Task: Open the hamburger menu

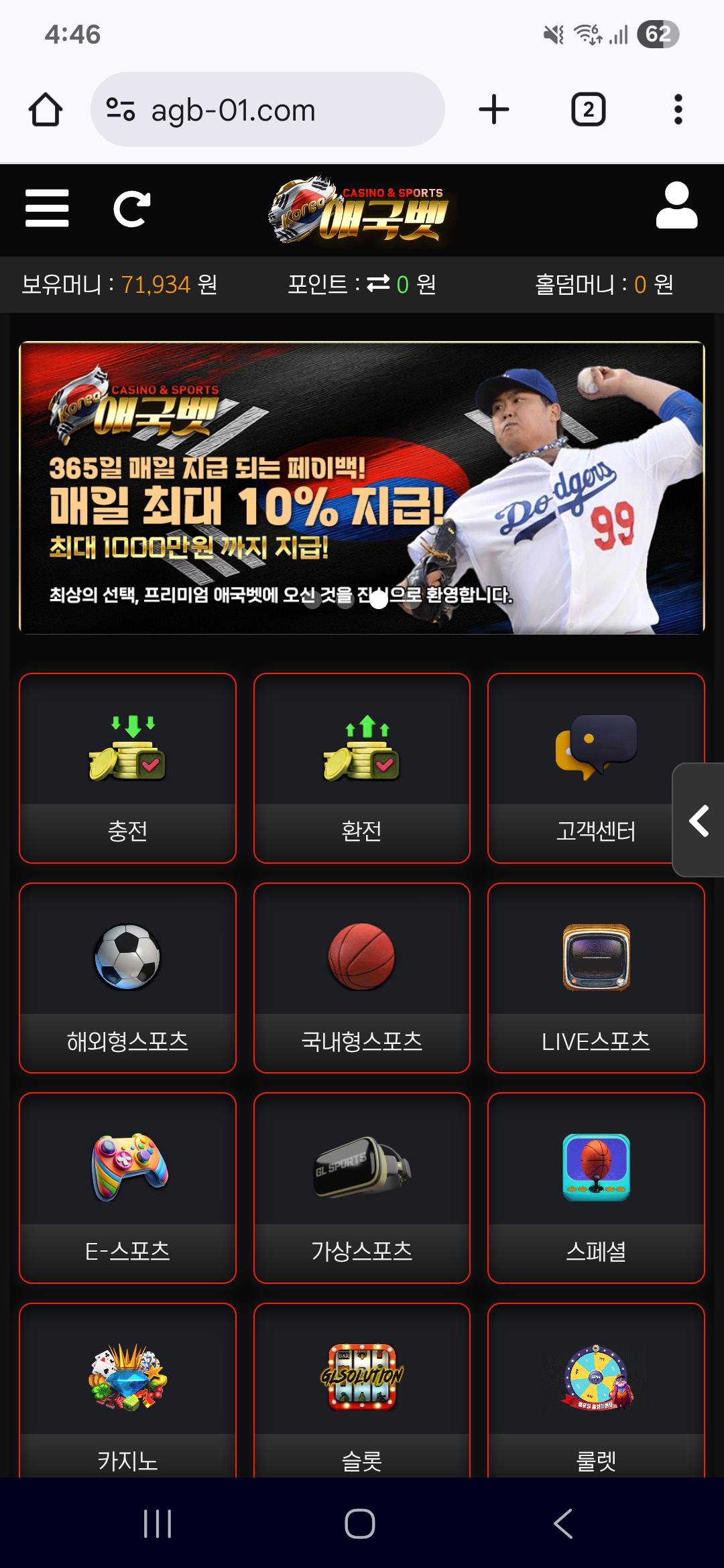Action: tap(47, 208)
